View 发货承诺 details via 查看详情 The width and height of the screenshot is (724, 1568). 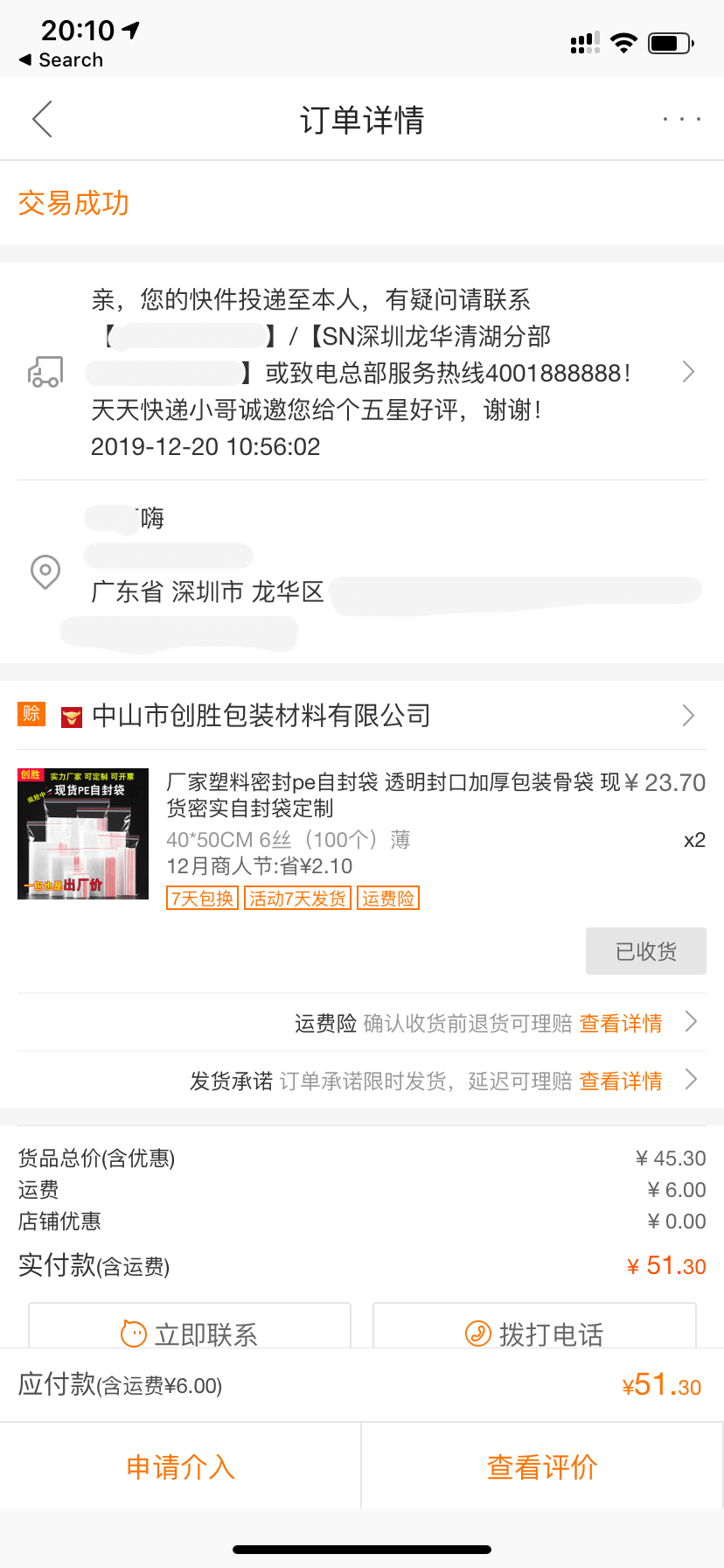pyautogui.click(x=621, y=1081)
